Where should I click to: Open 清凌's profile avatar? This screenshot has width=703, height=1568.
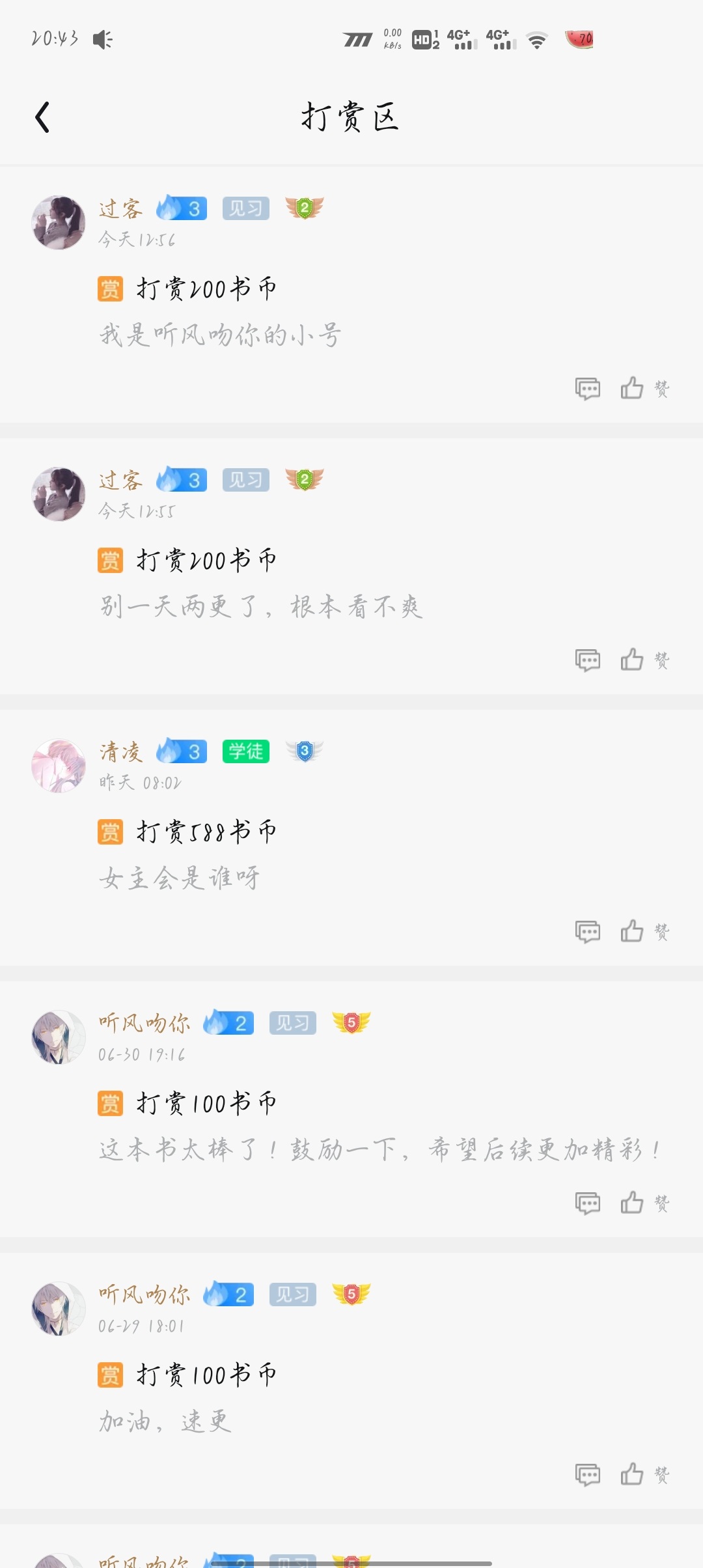click(59, 766)
